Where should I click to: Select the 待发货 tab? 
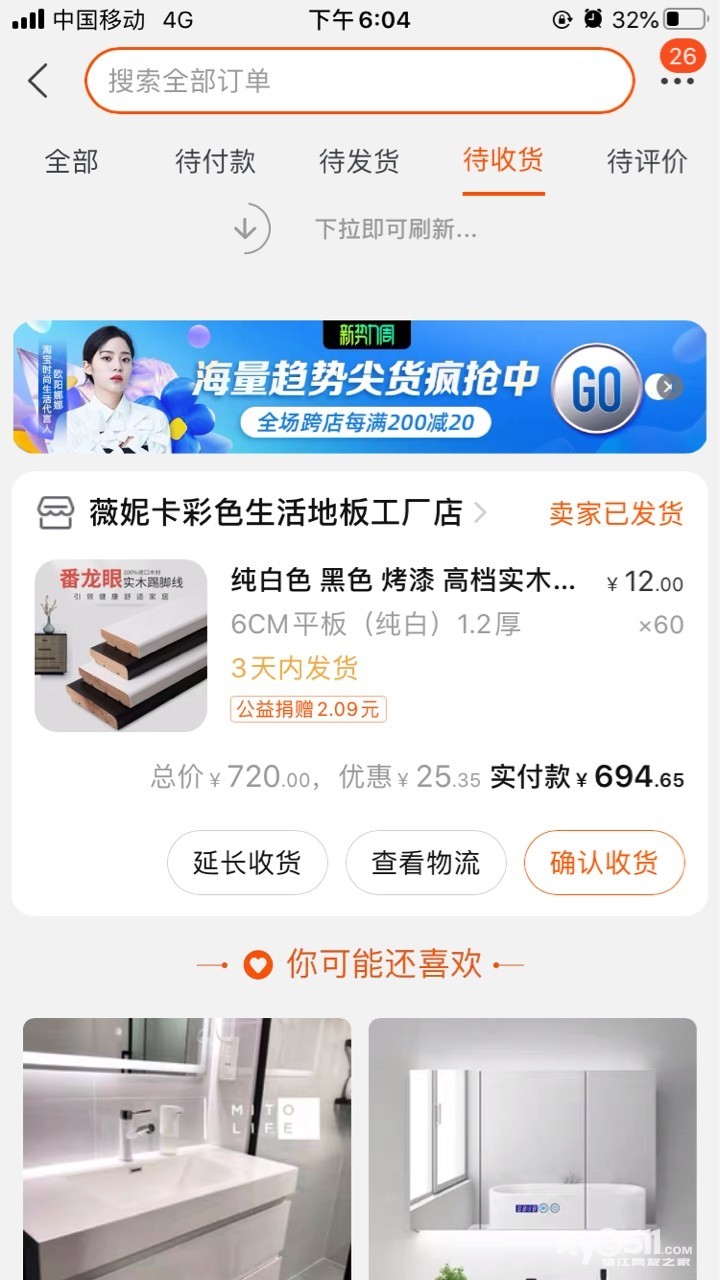coord(359,161)
